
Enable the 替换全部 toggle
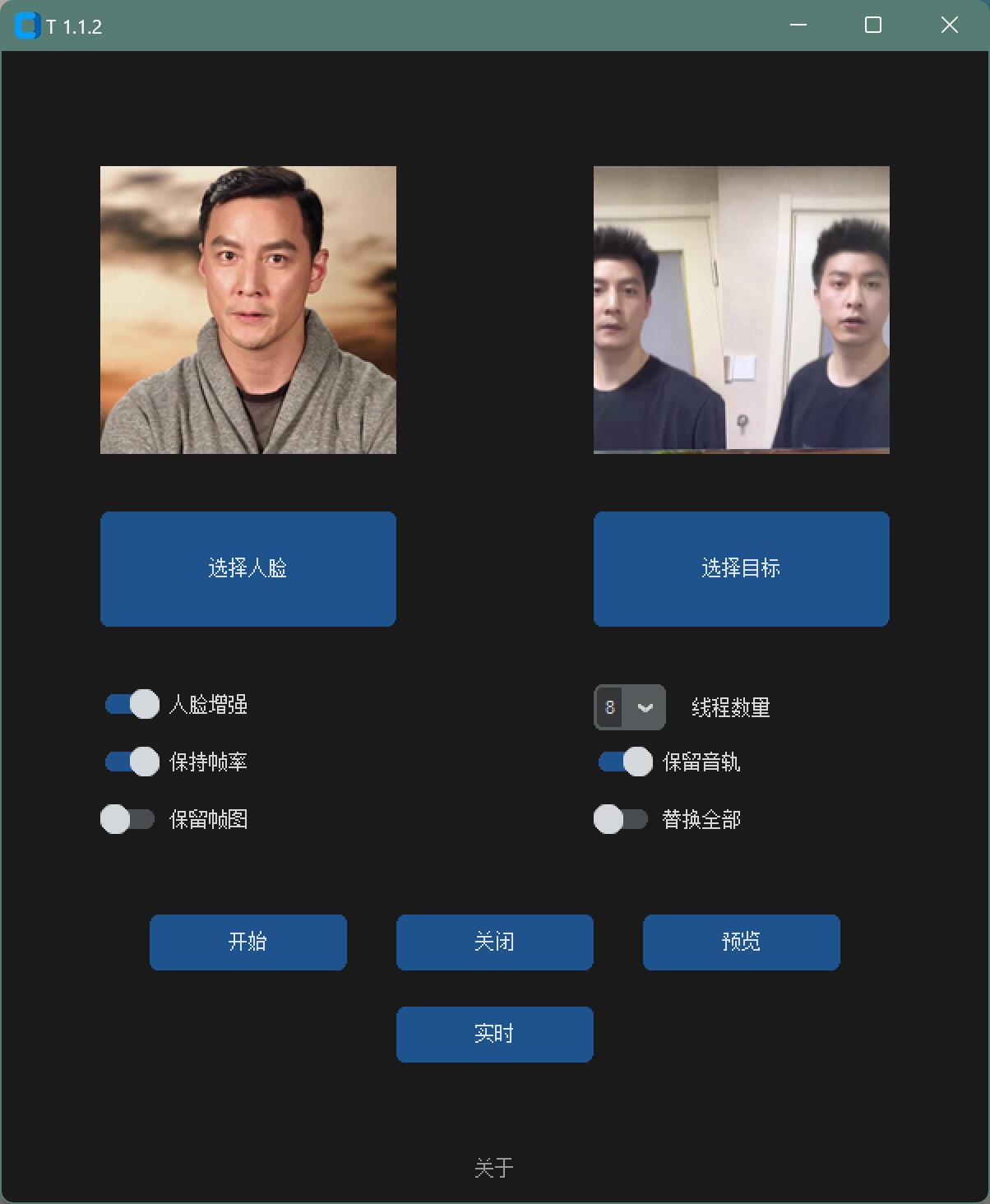622,819
